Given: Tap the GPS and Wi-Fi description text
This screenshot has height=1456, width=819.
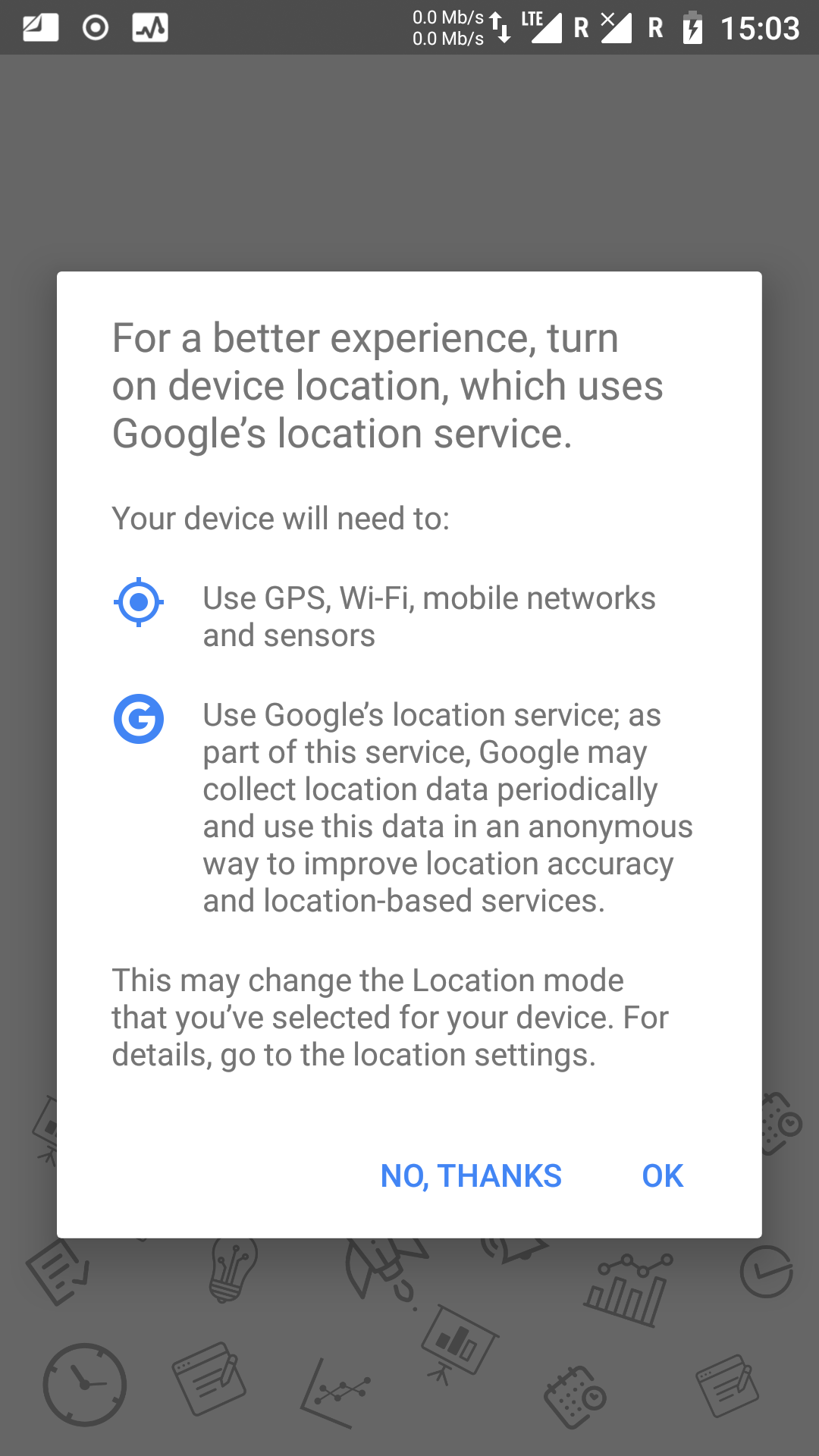Looking at the screenshot, I should [x=429, y=616].
